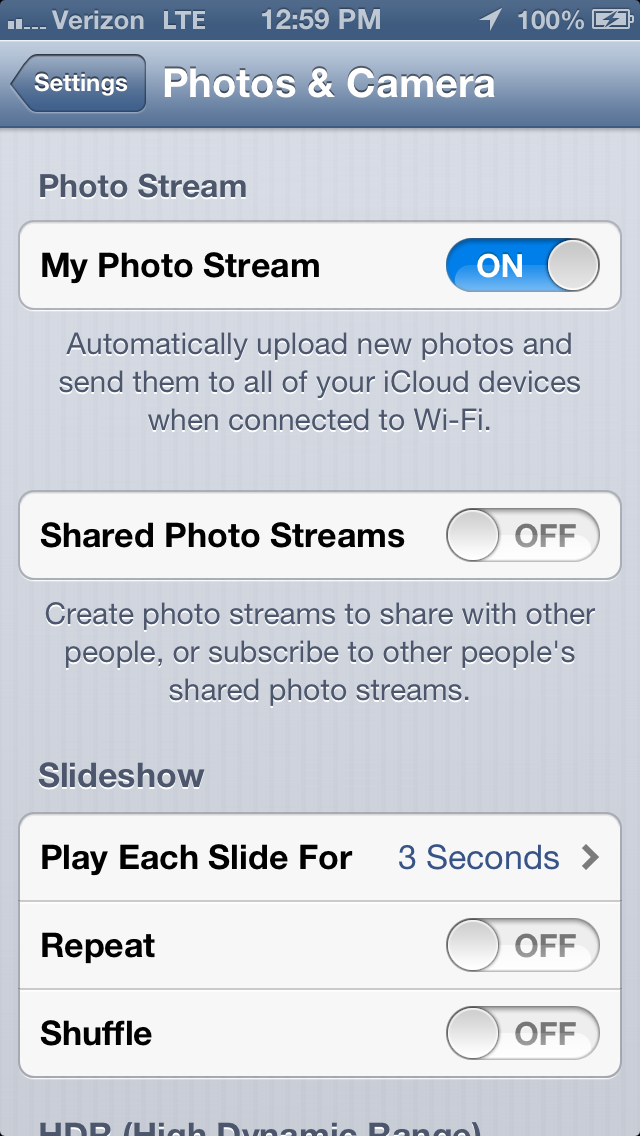Turn off My Photo Stream

pos(522,266)
